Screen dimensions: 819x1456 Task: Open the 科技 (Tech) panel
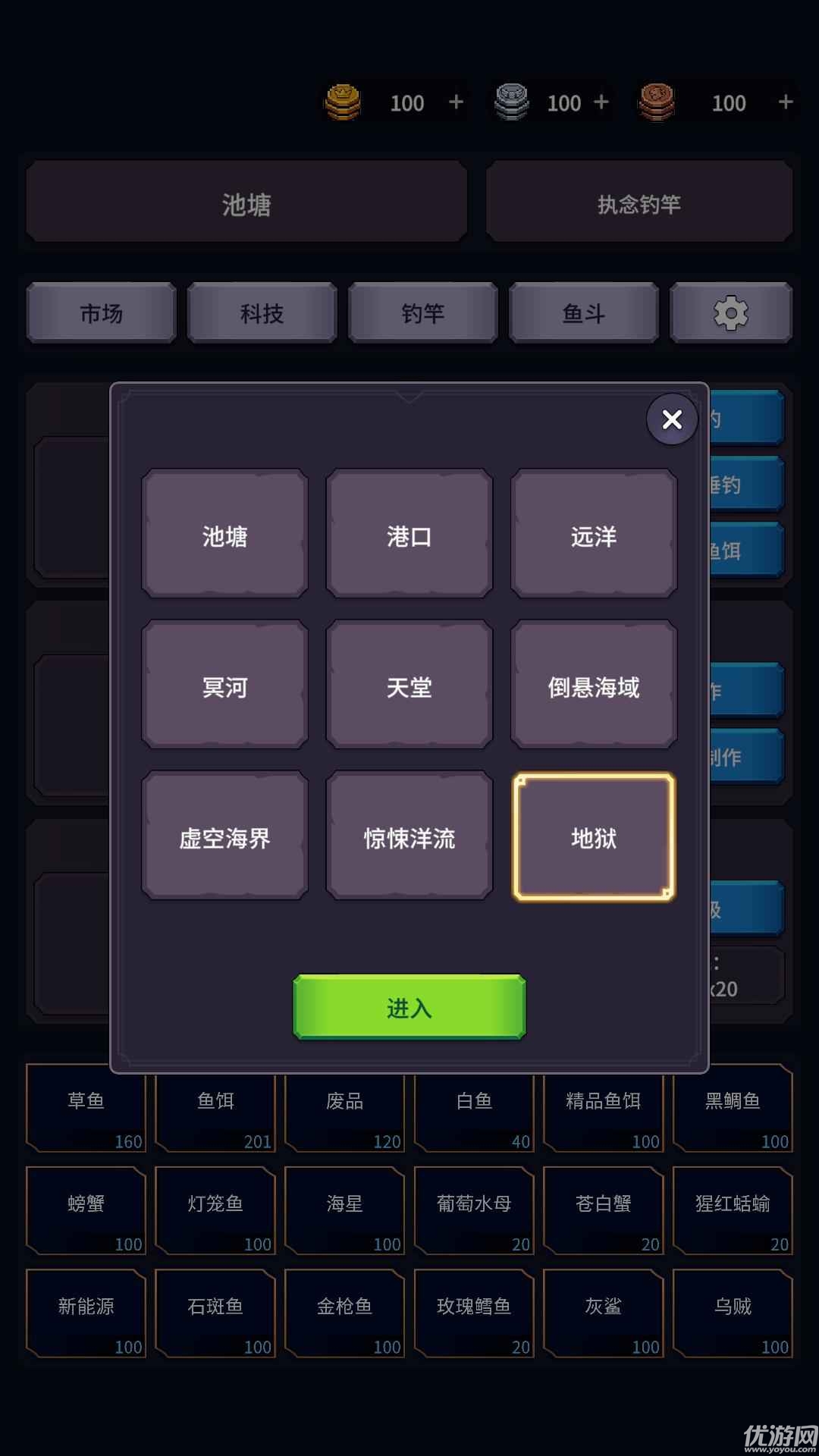tap(262, 312)
